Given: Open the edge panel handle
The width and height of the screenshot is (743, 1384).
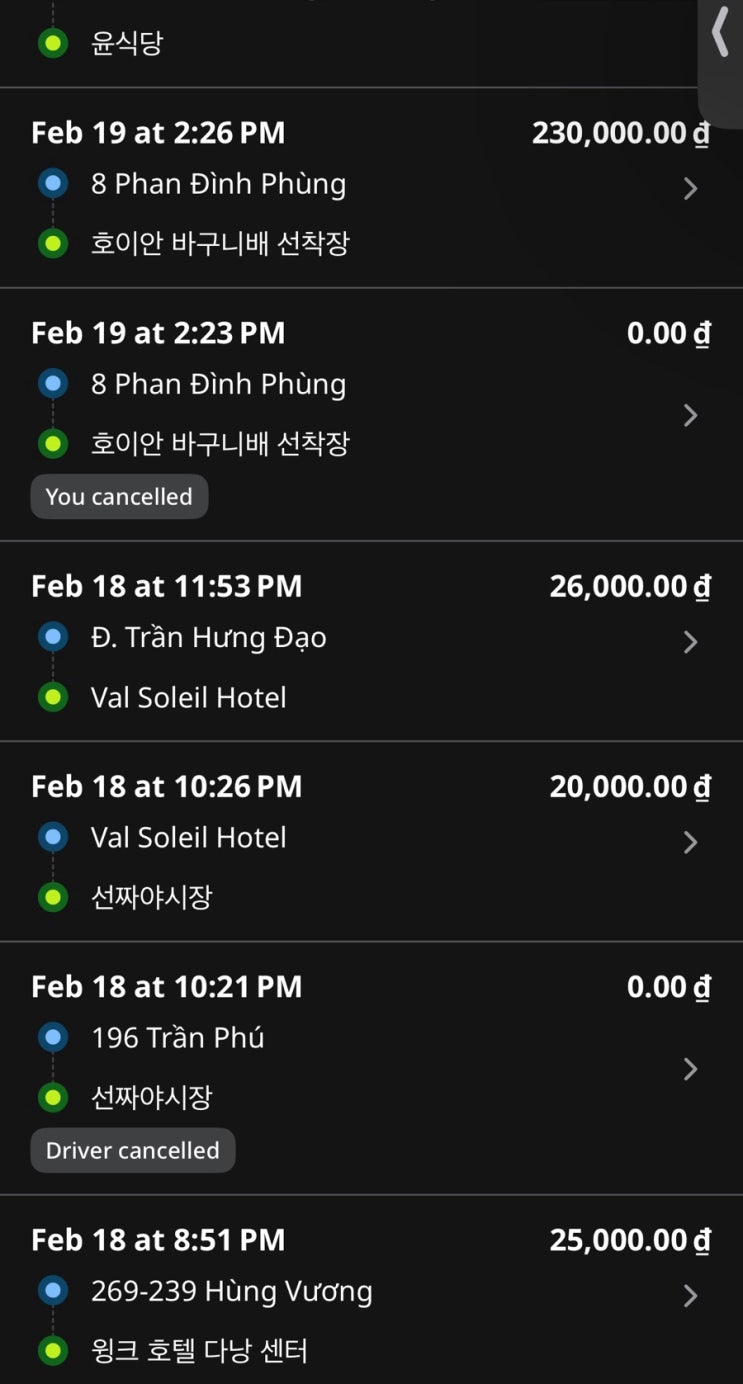Looking at the screenshot, I should [x=721, y=34].
